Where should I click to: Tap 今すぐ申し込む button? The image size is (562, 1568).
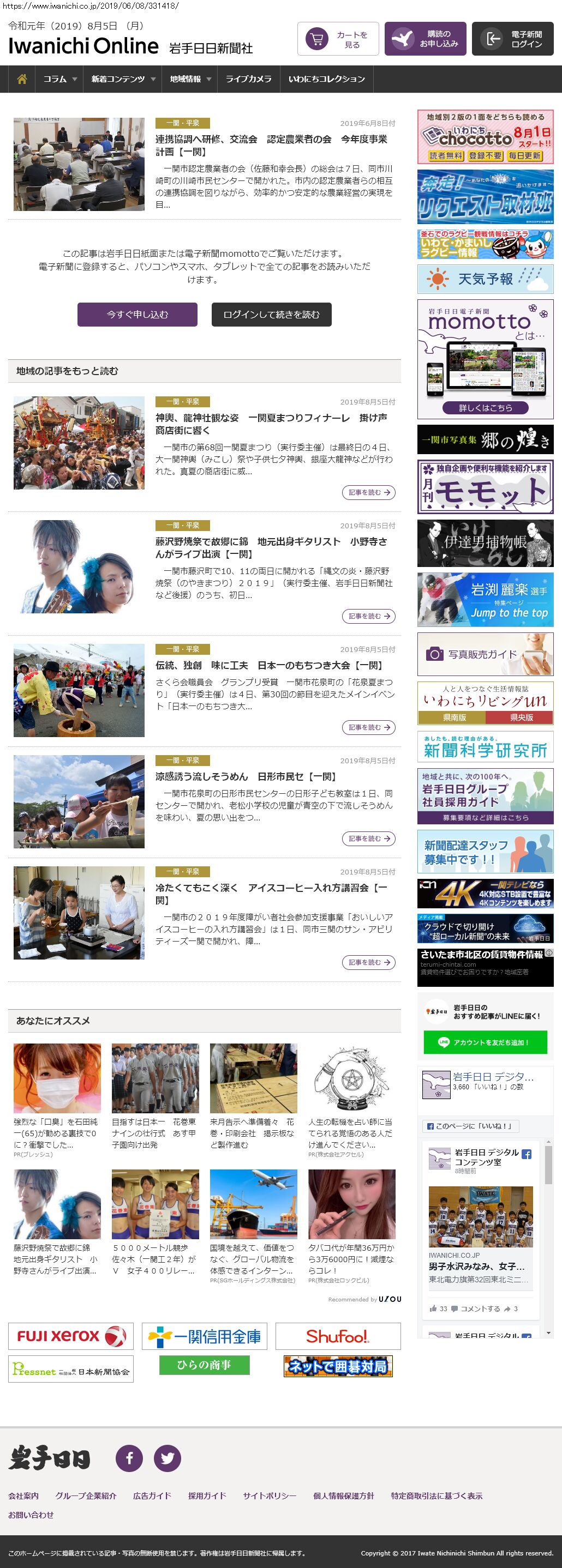point(137,314)
